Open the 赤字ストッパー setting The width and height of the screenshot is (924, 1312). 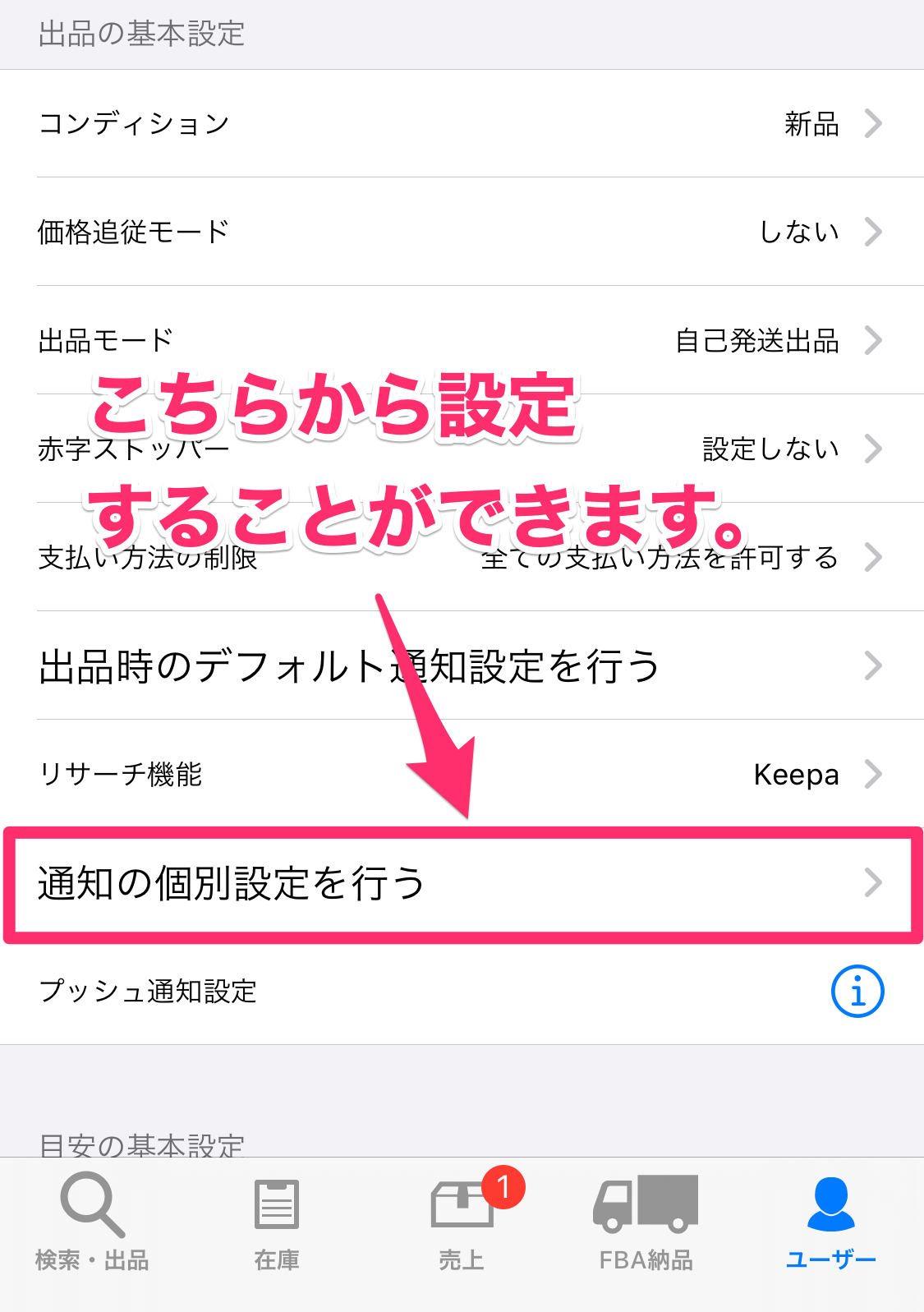460,449
